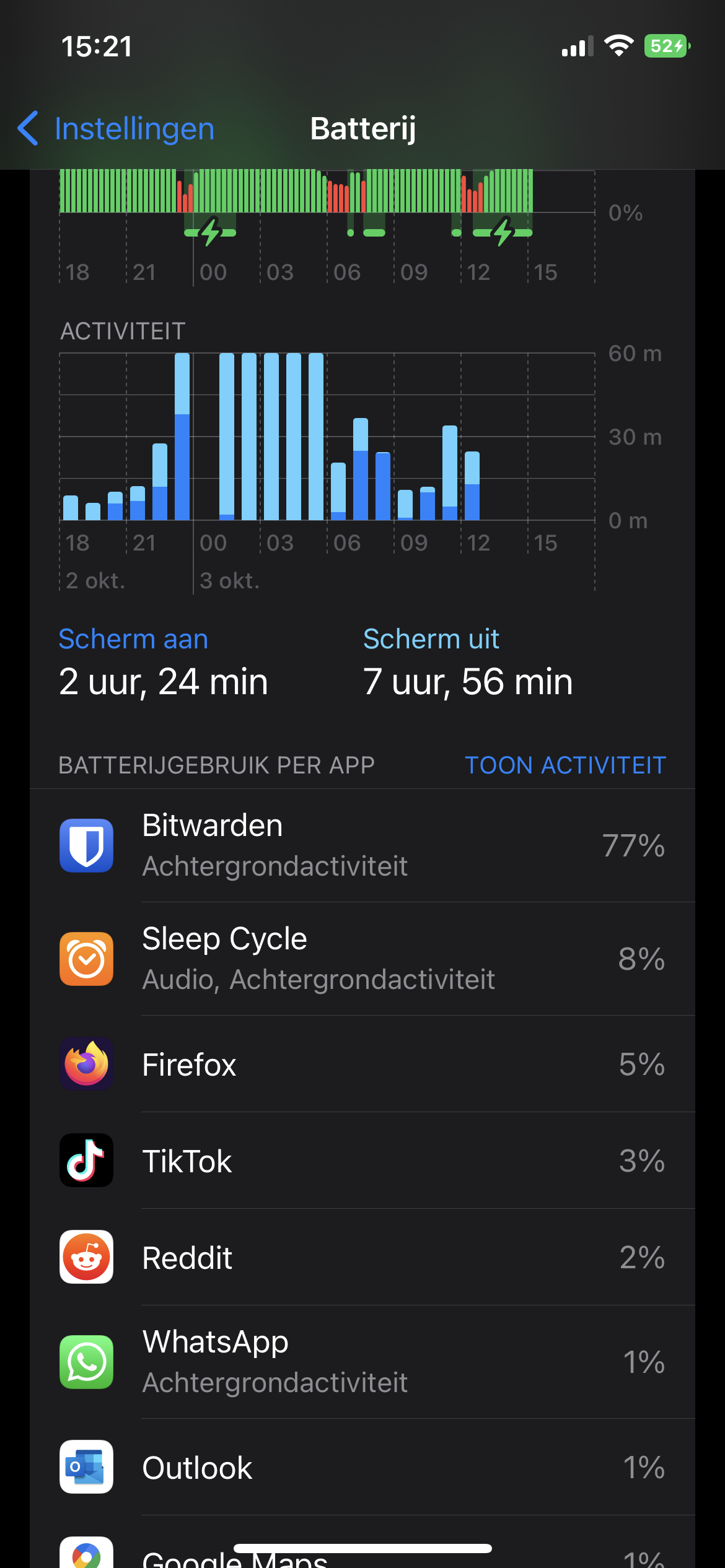Tap the TikTok battery row

(x=362, y=1161)
